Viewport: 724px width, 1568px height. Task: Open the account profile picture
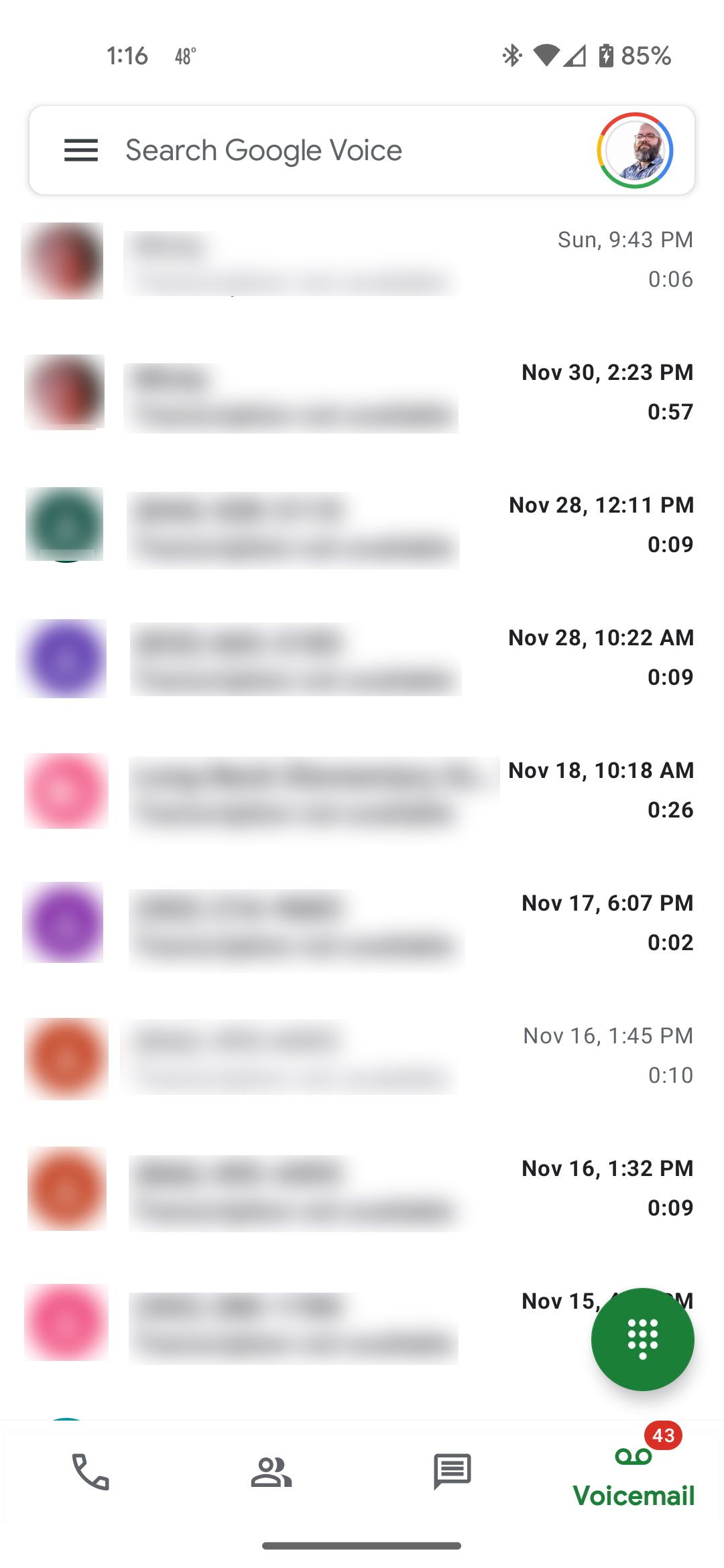click(x=635, y=150)
